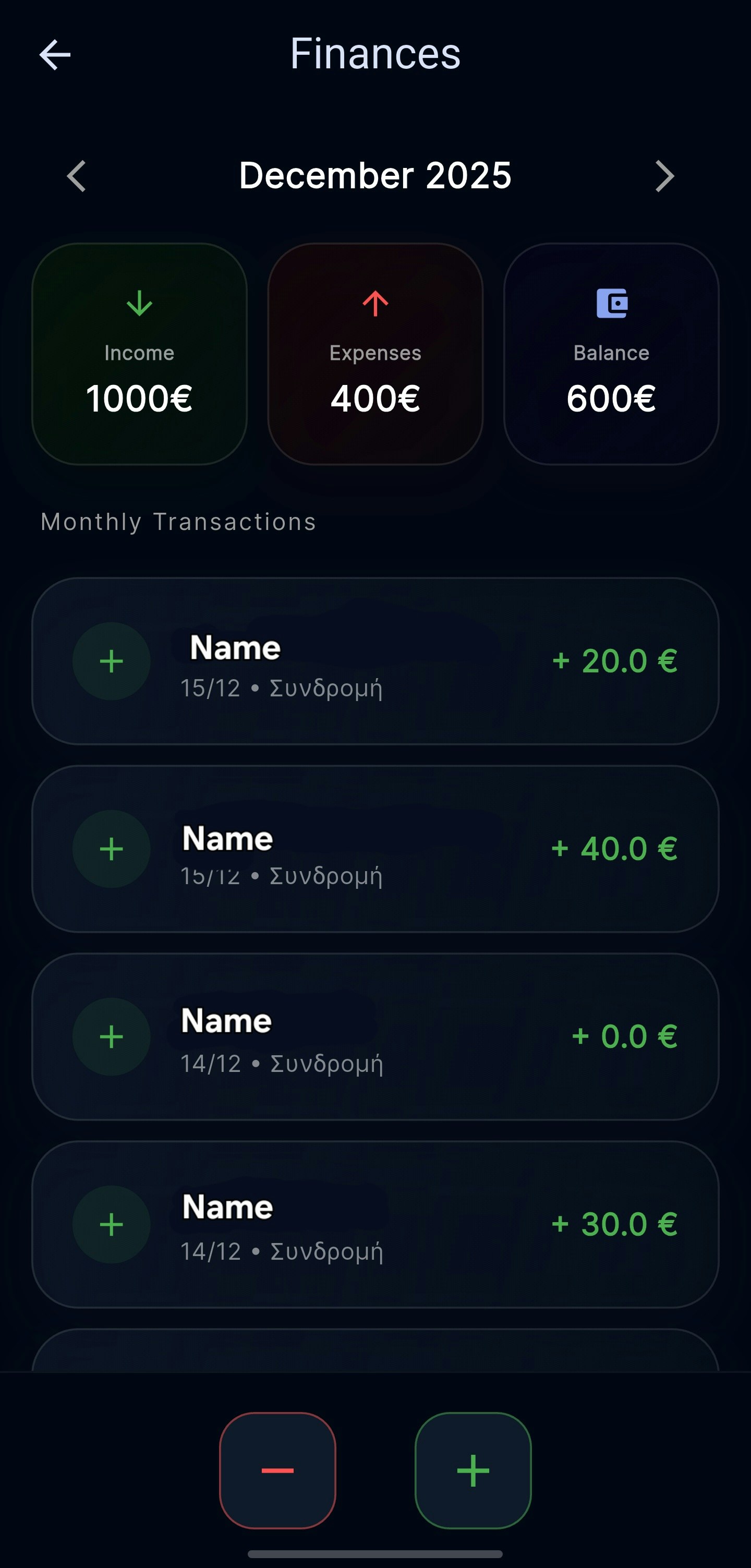
Task: Go back from the Finances screen
Action: pyautogui.click(x=55, y=55)
